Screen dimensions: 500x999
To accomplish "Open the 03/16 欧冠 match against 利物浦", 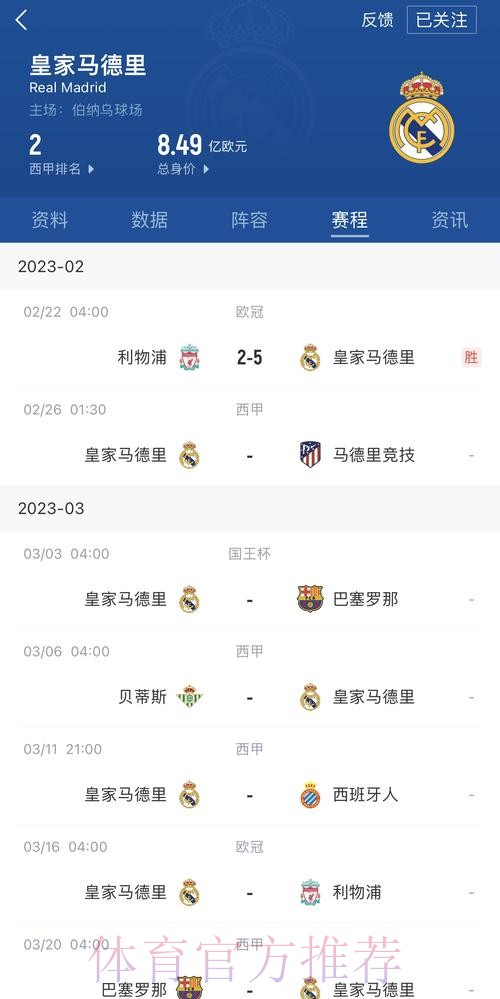I will 250,873.
